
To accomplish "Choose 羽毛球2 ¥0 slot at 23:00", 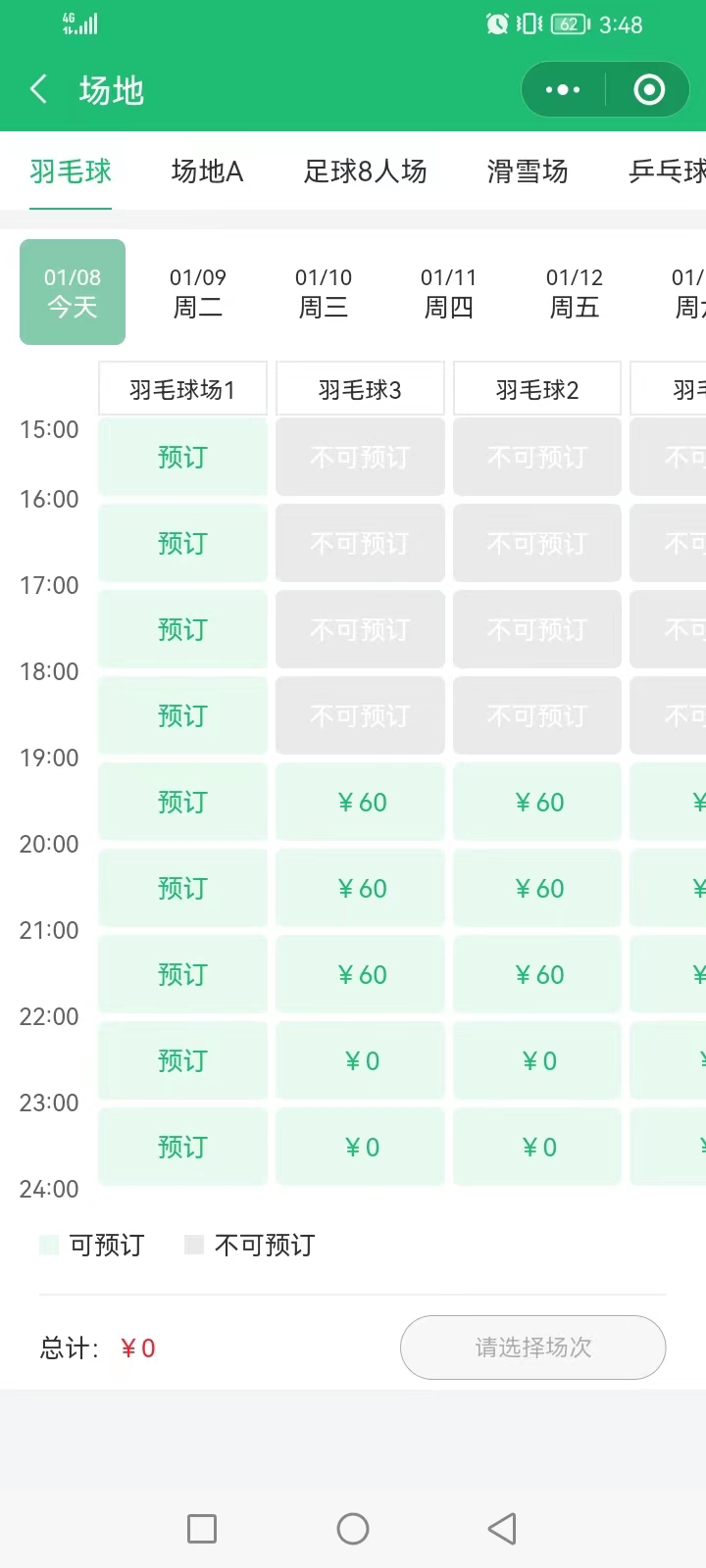I will click(x=537, y=1148).
